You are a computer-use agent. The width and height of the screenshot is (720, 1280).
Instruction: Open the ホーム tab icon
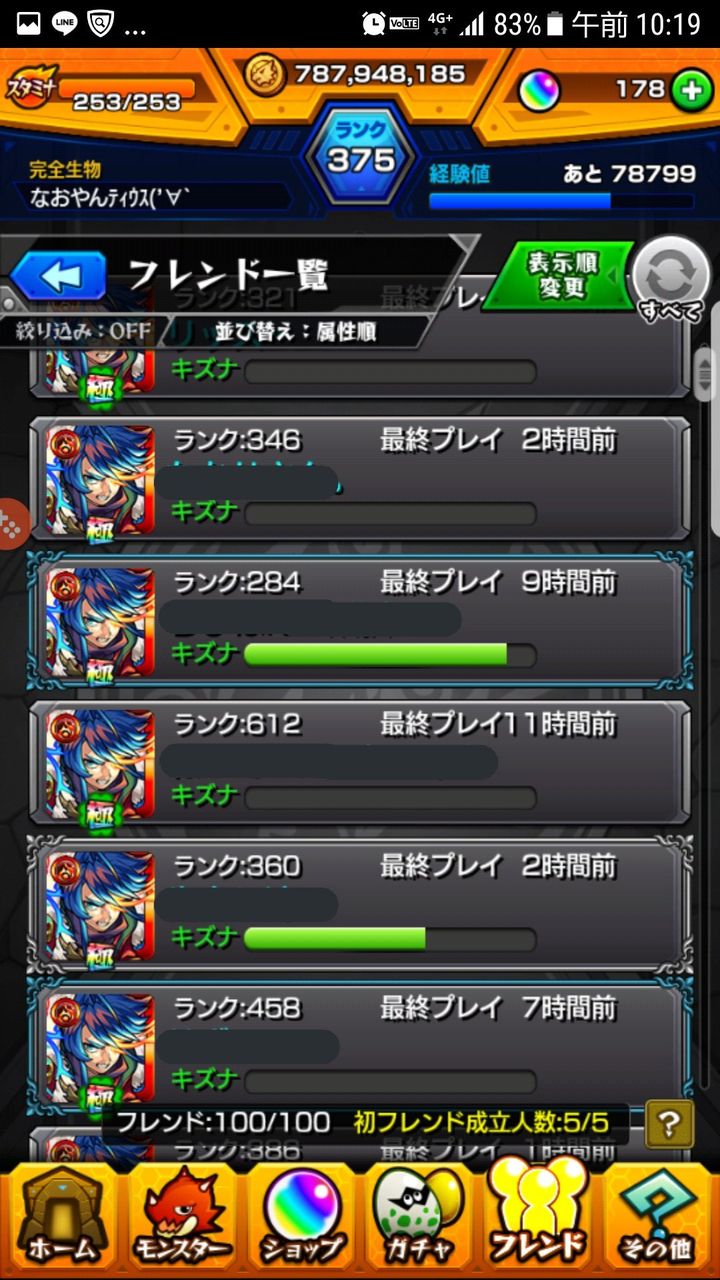[x=62, y=1218]
